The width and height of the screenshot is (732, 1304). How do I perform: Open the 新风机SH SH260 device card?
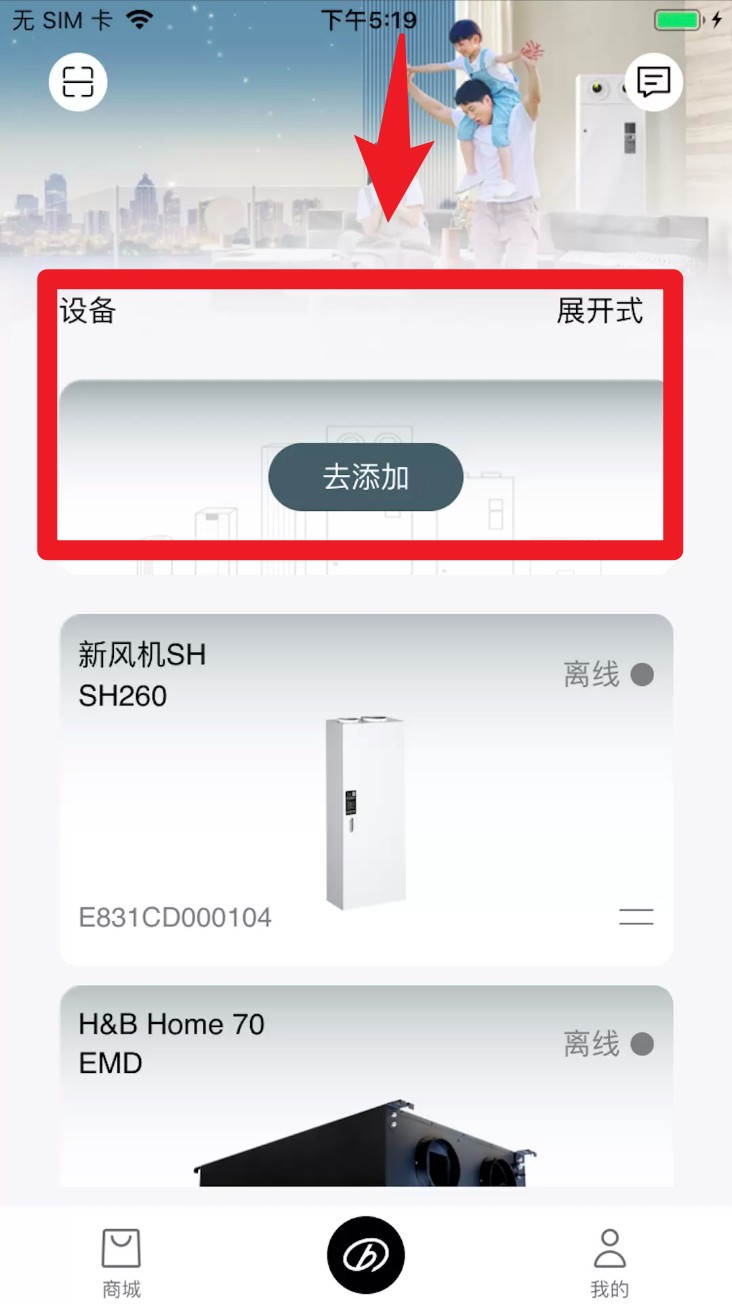(366, 790)
